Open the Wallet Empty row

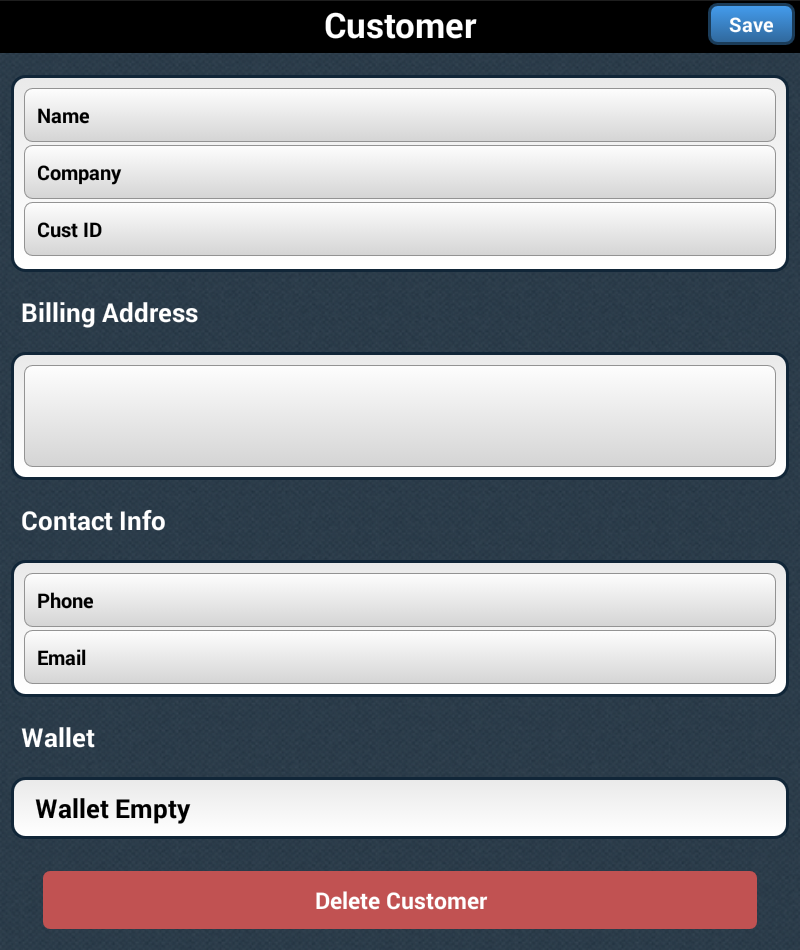(x=400, y=808)
